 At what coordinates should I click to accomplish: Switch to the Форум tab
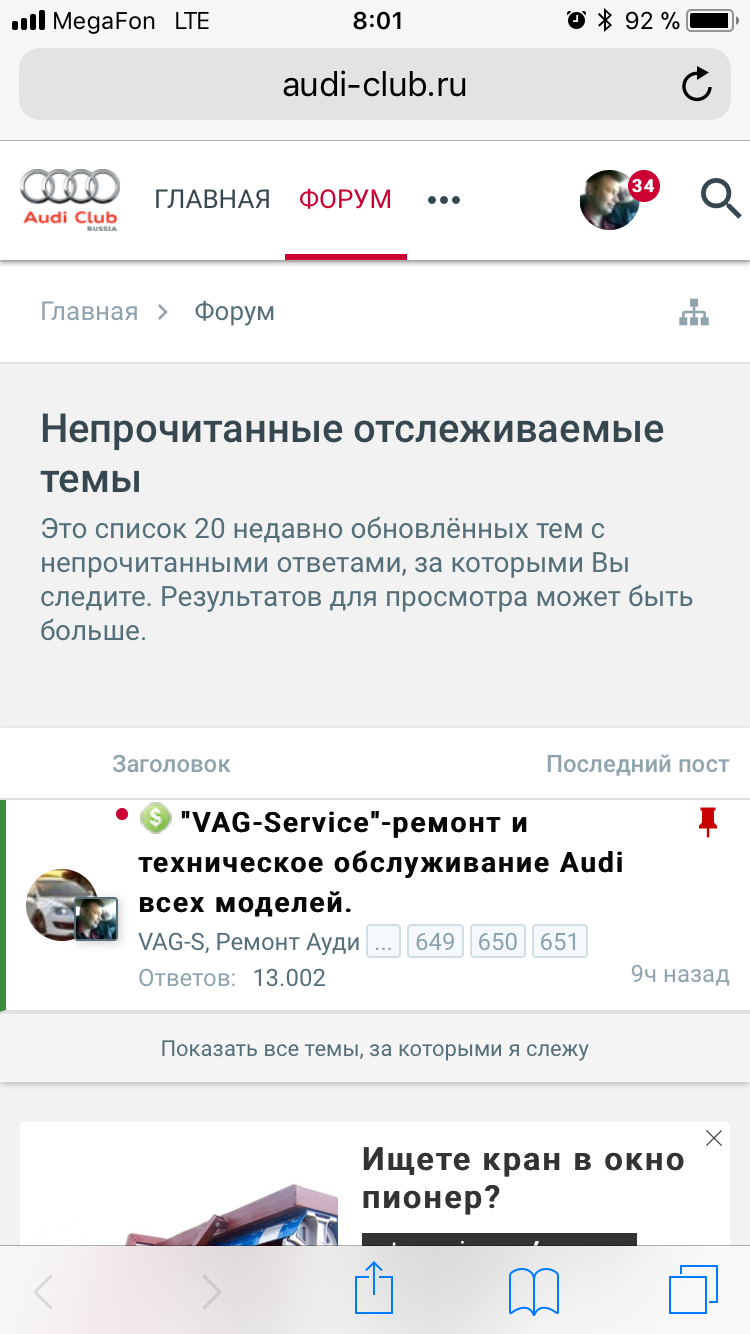click(x=345, y=199)
